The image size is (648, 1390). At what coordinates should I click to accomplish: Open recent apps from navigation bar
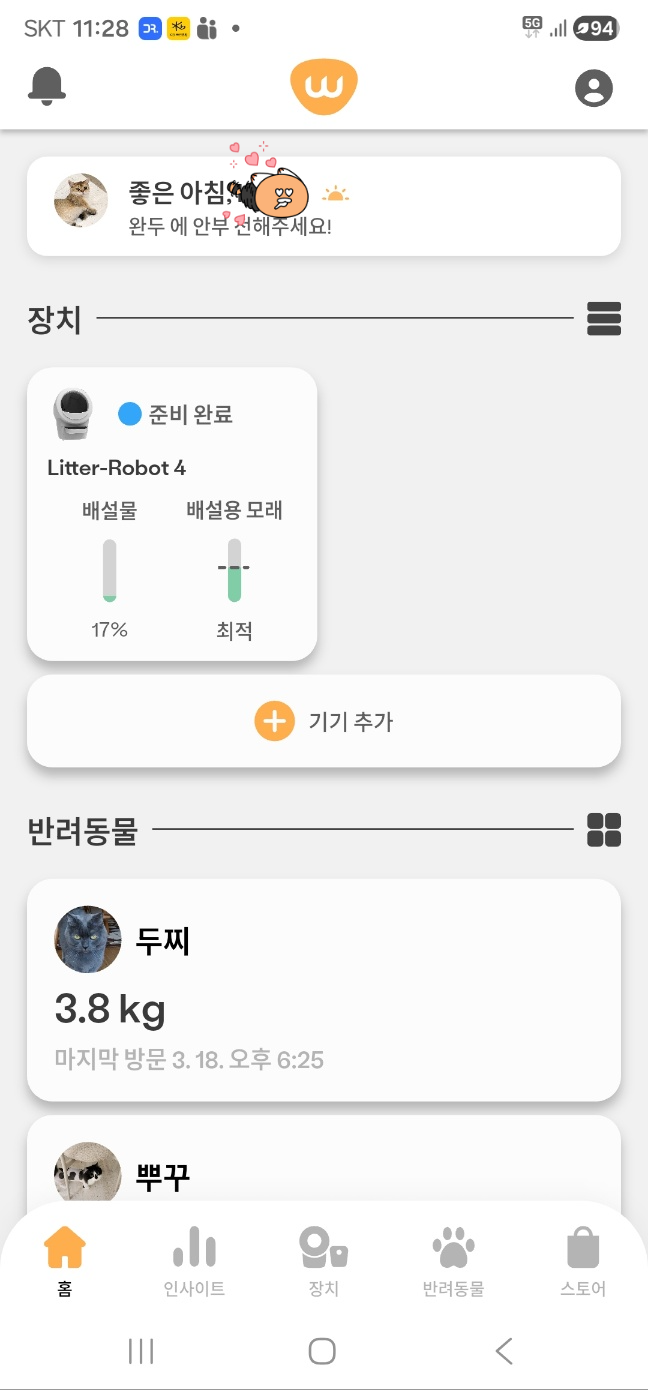click(141, 1352)
